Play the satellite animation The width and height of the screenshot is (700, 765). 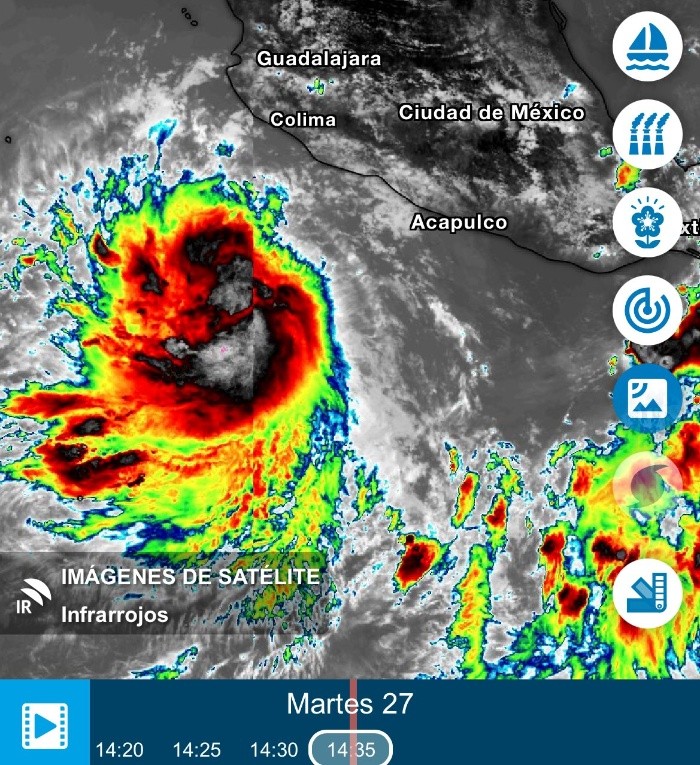click(x=44, y=722)
